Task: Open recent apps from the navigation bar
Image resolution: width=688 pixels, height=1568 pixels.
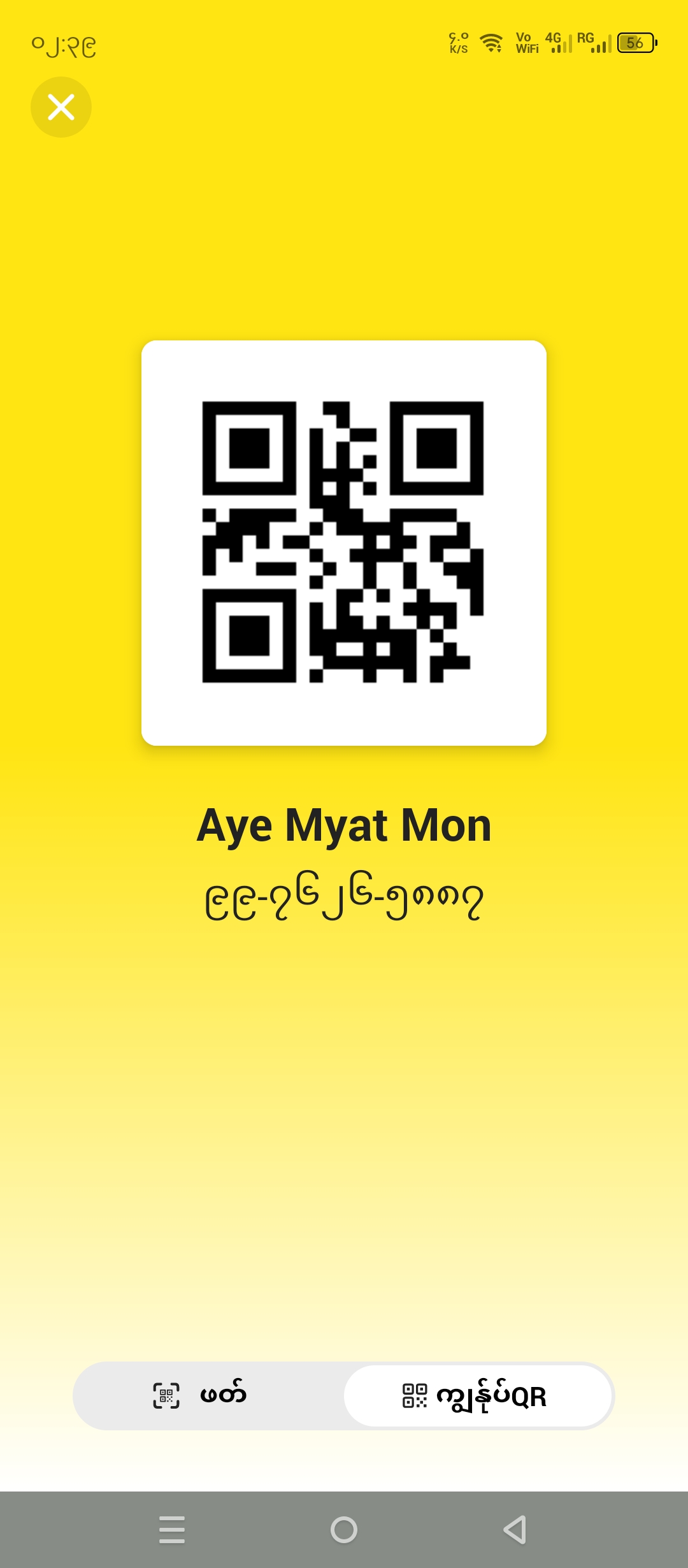Action: click(x=172, y=1529)
